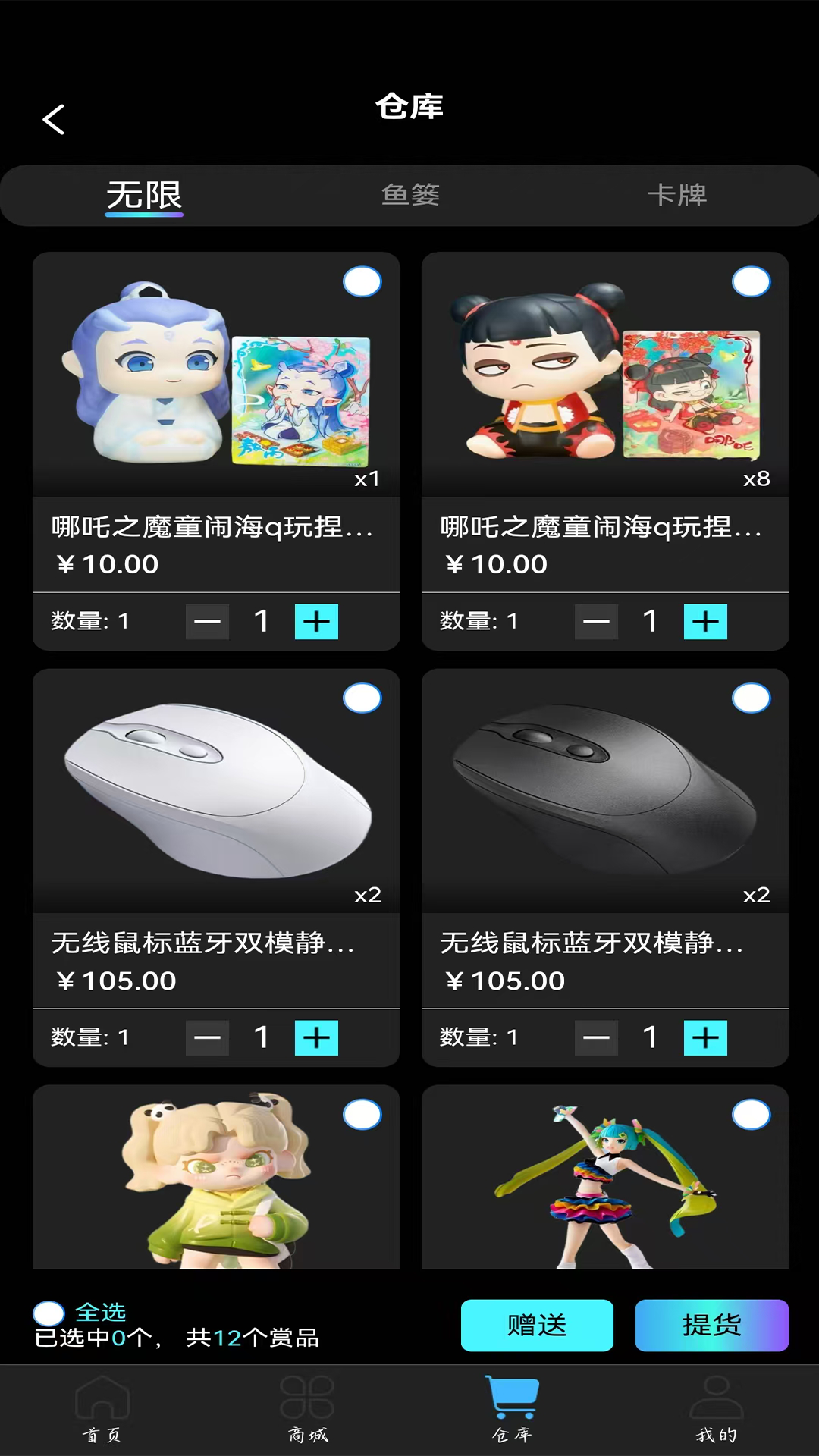Select the x8 哪吒 figurine checkbox
Screen dimensions: 819x1456
[752, 281]
